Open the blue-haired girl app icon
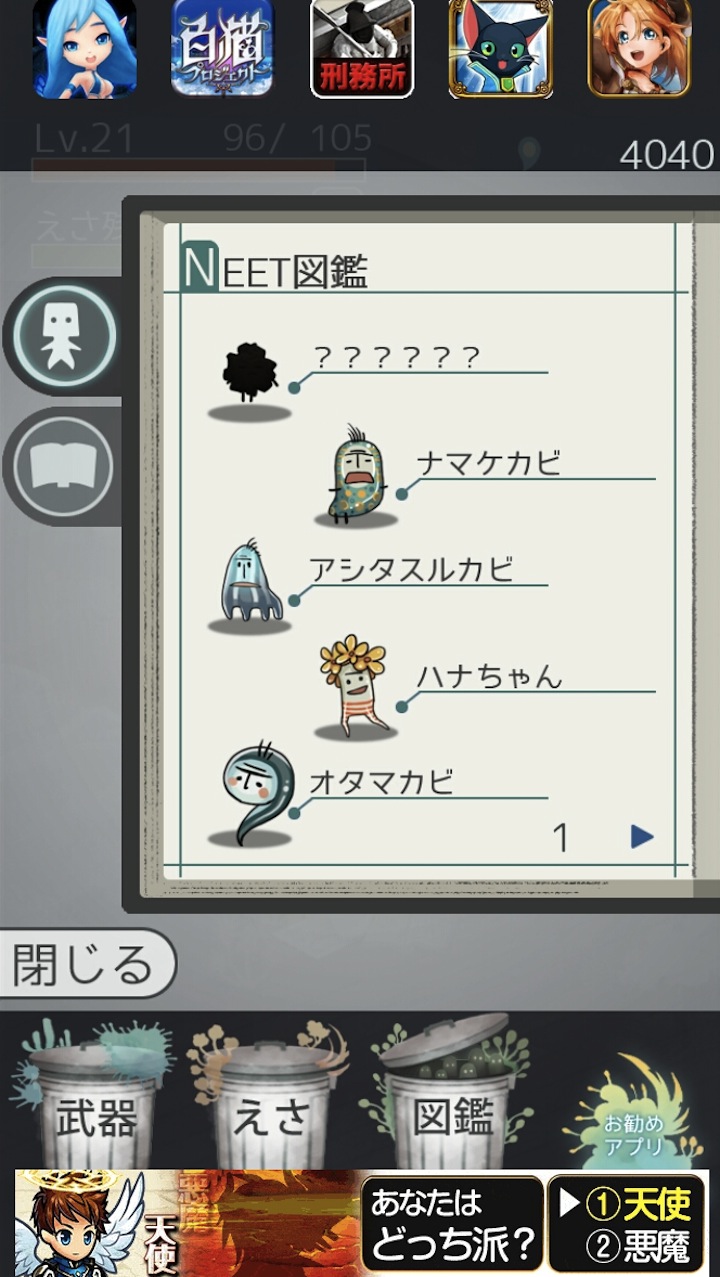Image resolution: width=720 pixels, height=1277 pixels. point(84,48)
